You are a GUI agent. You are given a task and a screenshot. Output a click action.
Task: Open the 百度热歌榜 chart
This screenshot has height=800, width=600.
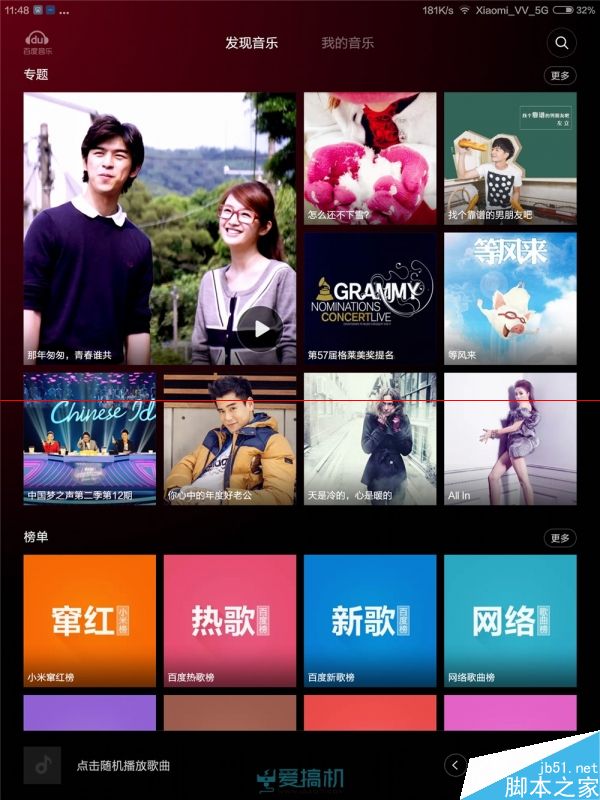pos(230,620)
